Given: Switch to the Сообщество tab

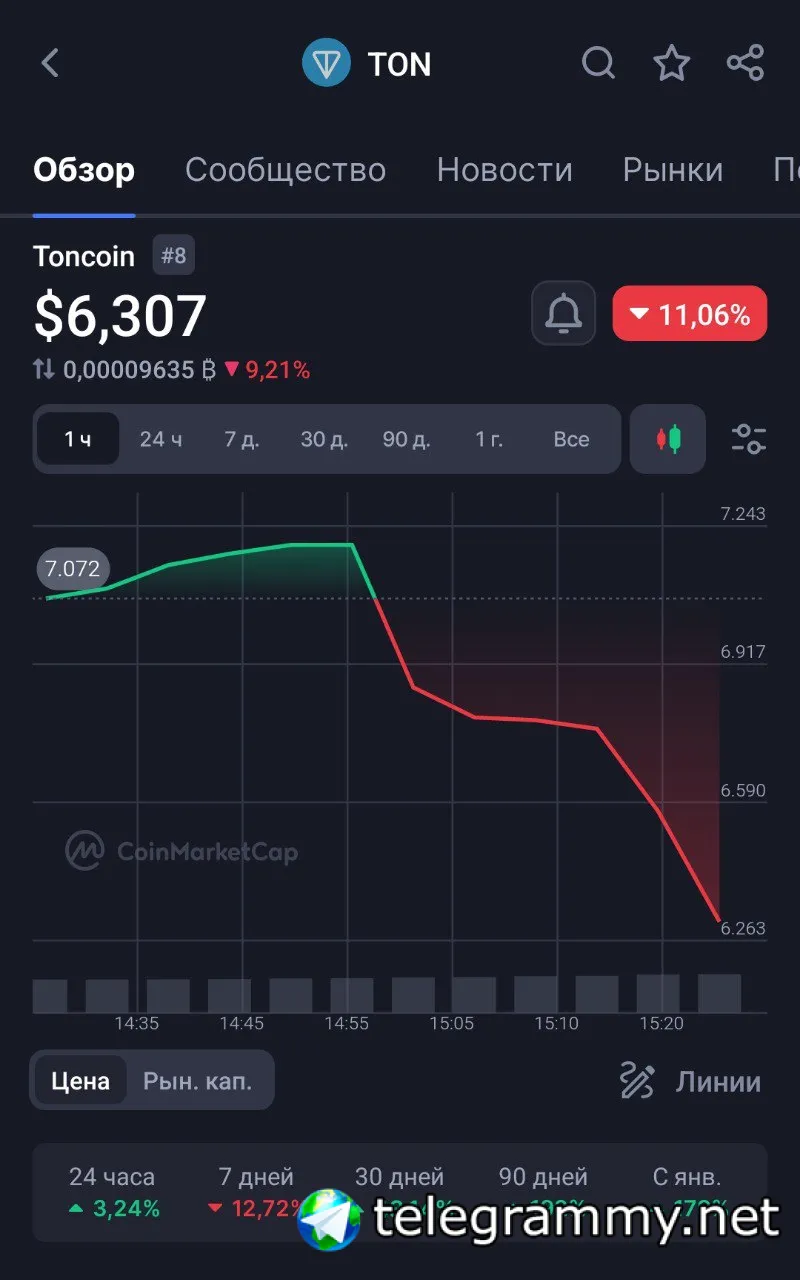Looking at the screenshot, I should pos(285,170).
